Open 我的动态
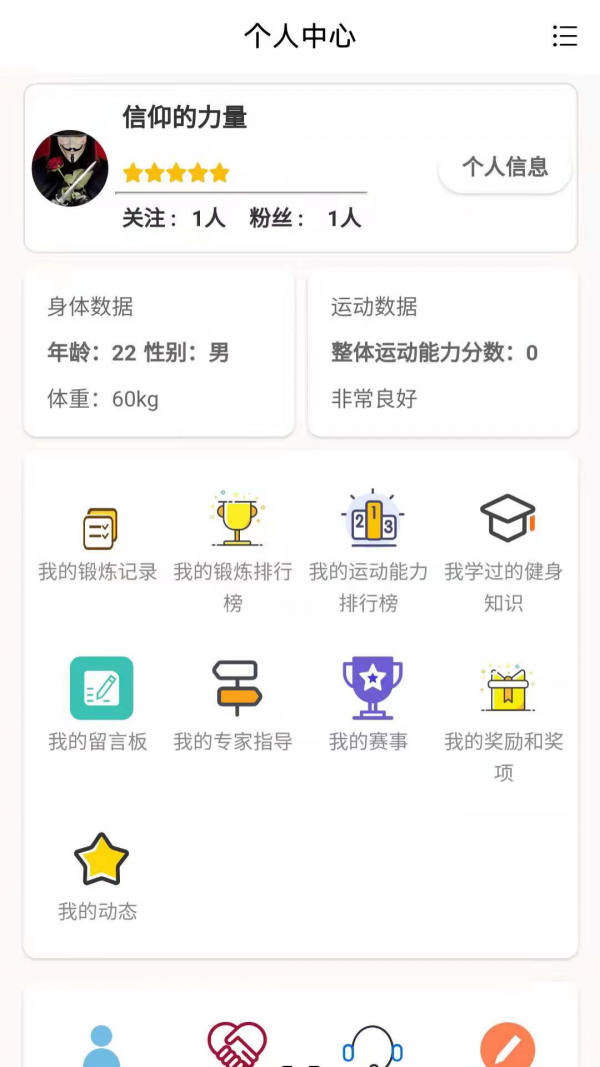This screenshot has width=600, height=1067. point(98,875)
